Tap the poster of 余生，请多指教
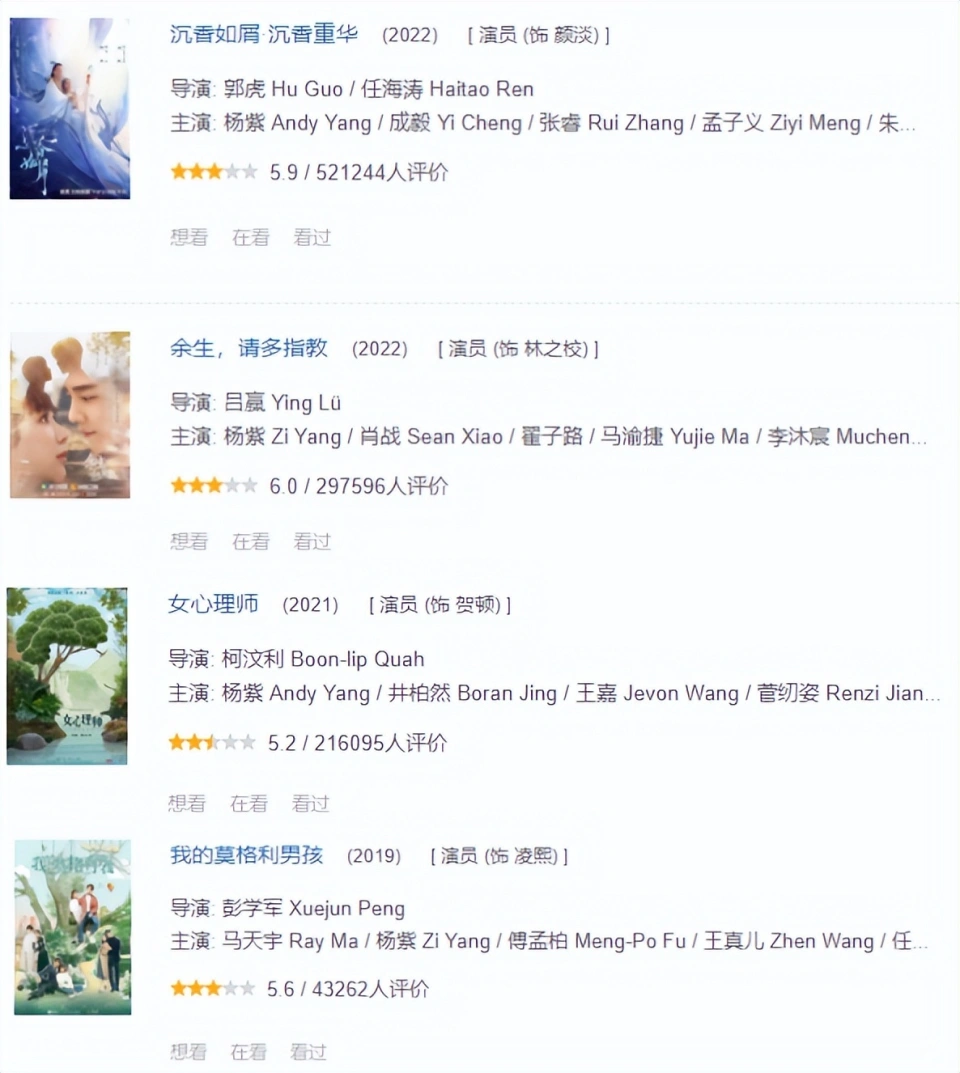The height and width of the screenshot is (1073, 960). 70,415
